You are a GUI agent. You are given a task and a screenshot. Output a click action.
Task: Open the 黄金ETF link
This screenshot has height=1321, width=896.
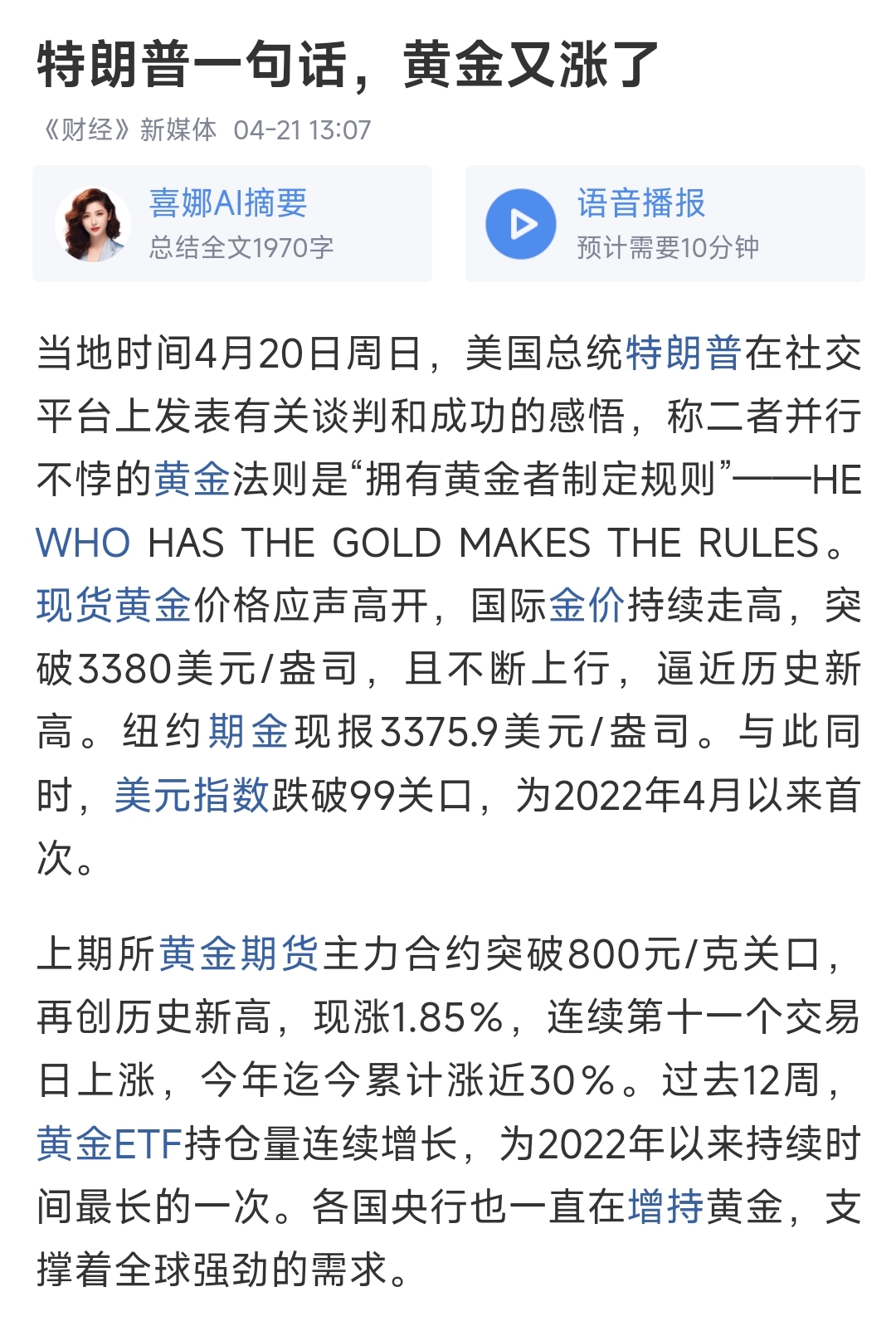[110, 1144]
